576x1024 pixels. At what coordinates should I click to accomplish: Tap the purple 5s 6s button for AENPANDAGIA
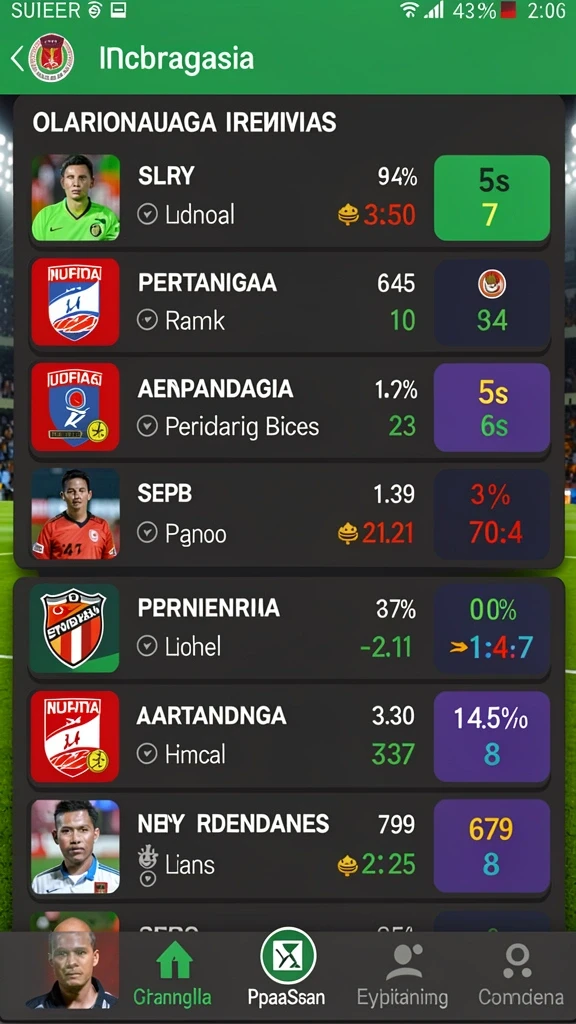click(x=492, y=408)
